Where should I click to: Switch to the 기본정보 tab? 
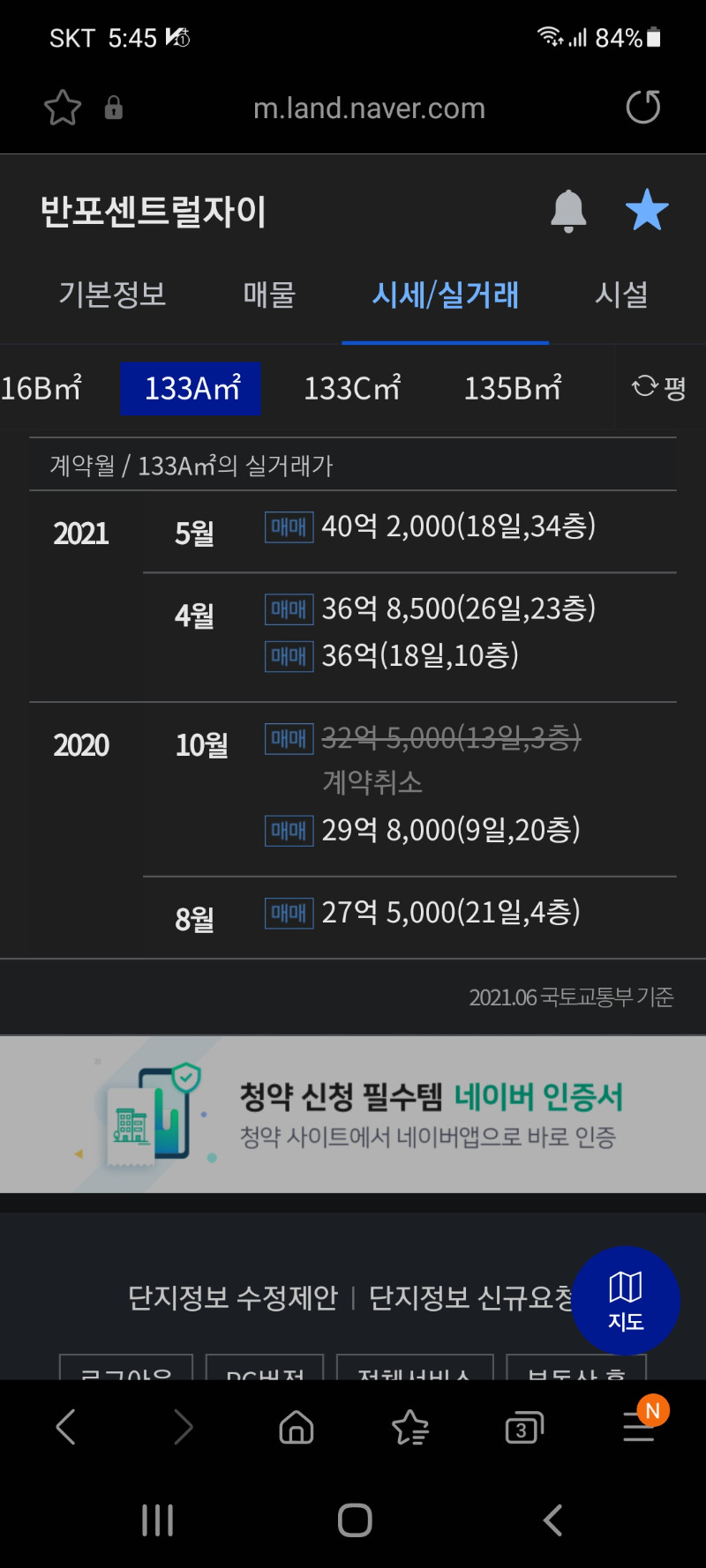click(x=112, y=295)
